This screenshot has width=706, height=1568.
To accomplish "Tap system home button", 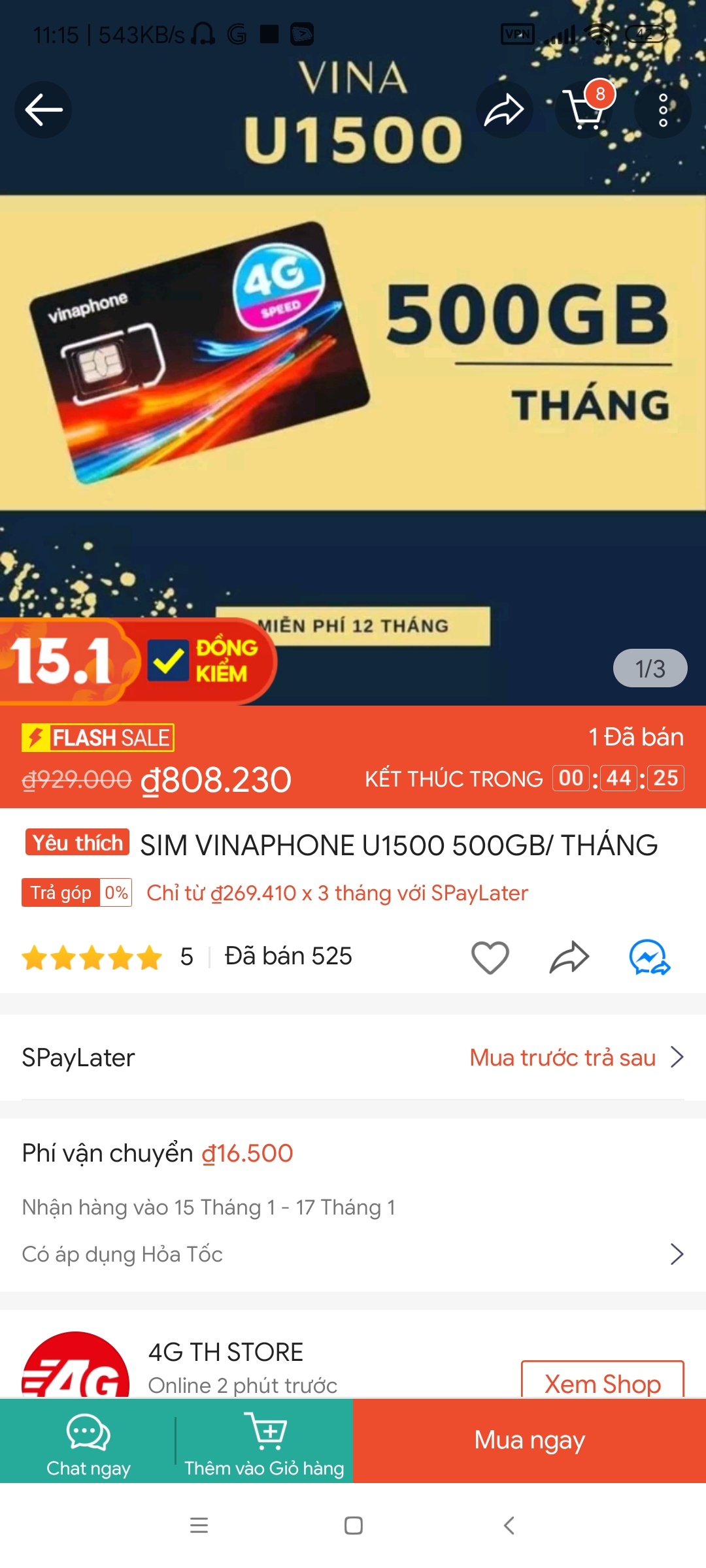I will pos(353,1526).
